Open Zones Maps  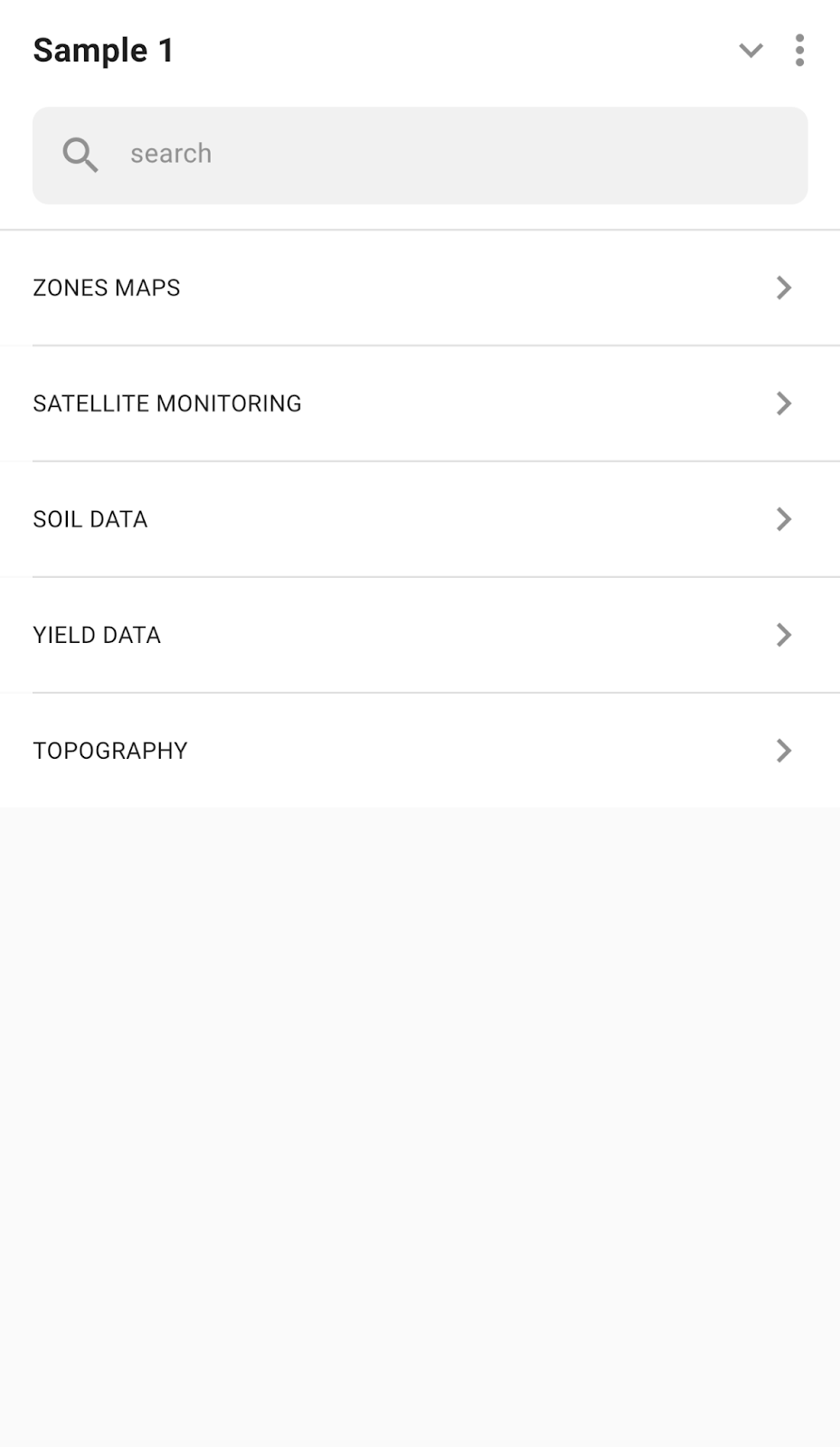(420, 288)
